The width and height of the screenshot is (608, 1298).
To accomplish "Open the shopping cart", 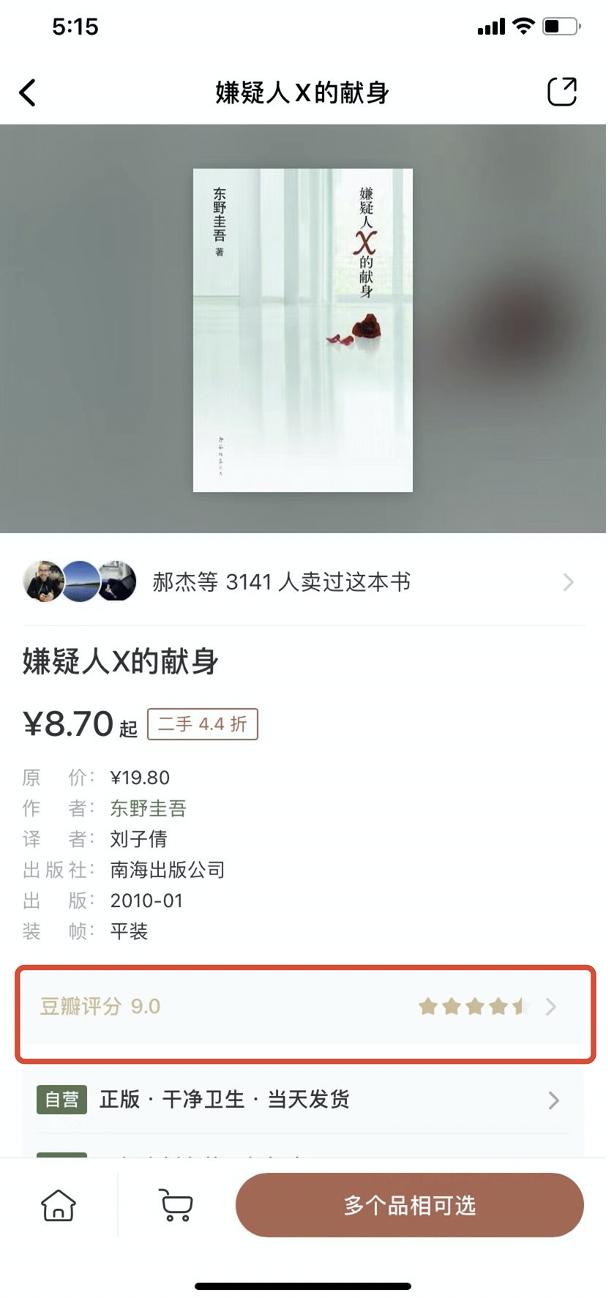I will [x=176, y=1205].
